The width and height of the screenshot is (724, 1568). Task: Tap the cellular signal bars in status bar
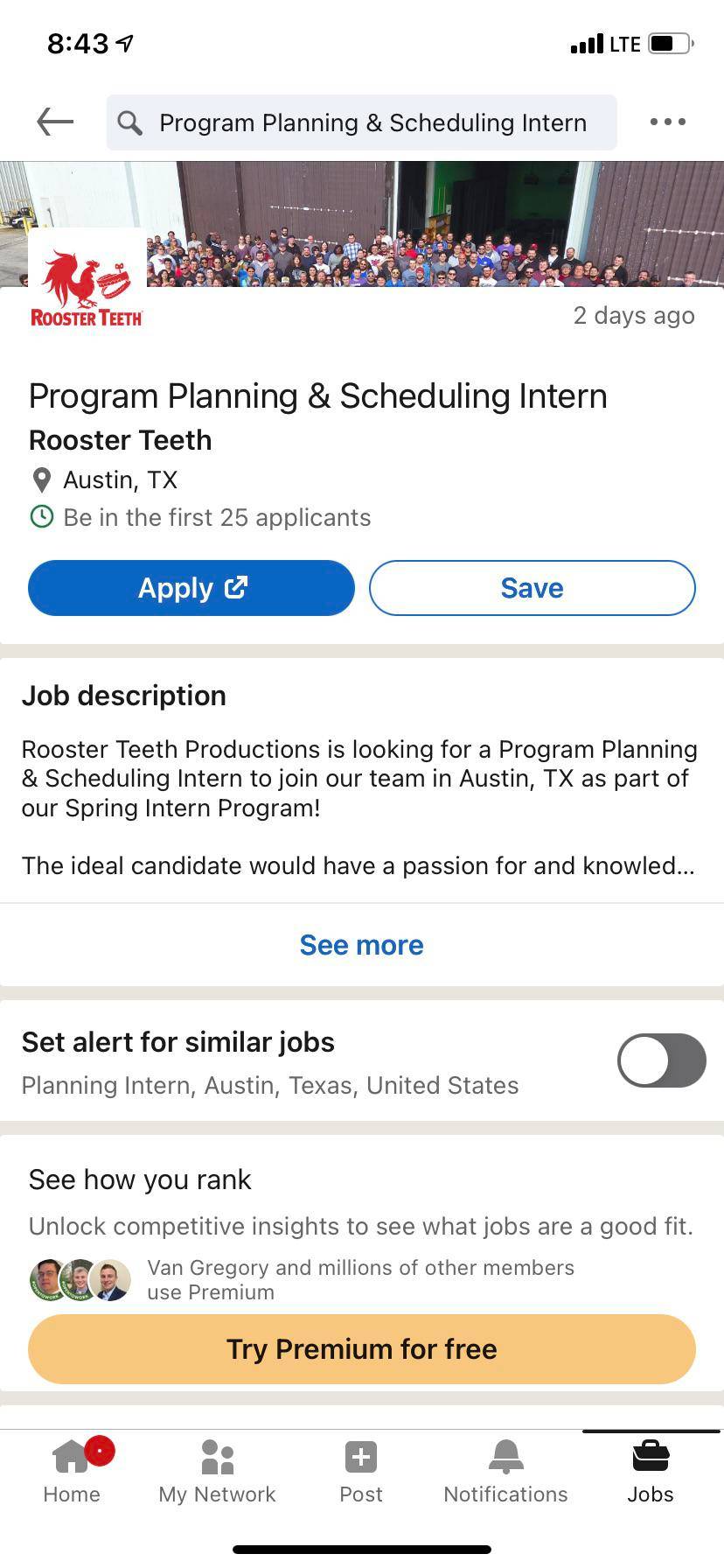[588, 43]
